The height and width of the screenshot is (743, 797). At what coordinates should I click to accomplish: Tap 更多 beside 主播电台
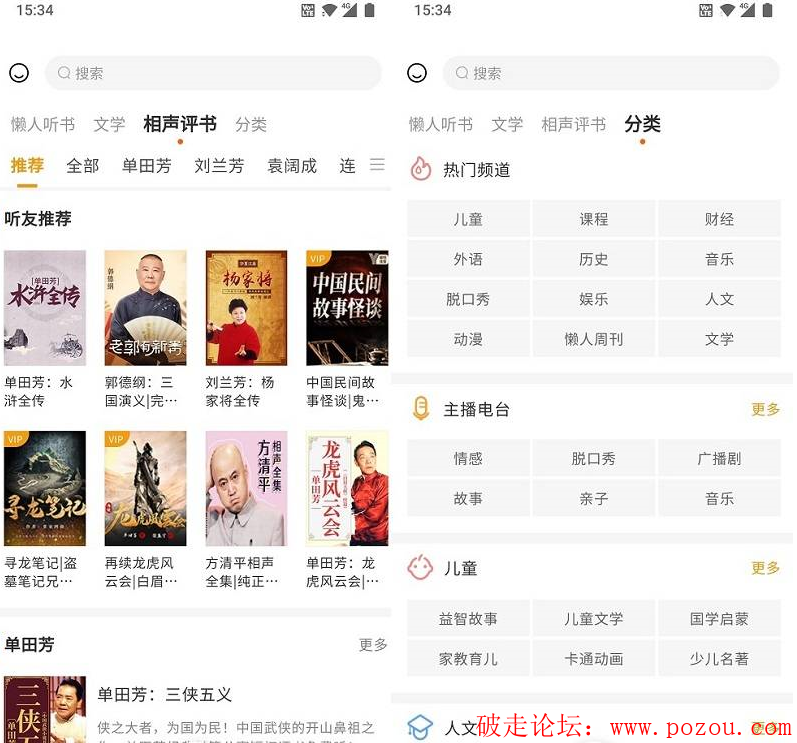[765, 409]
